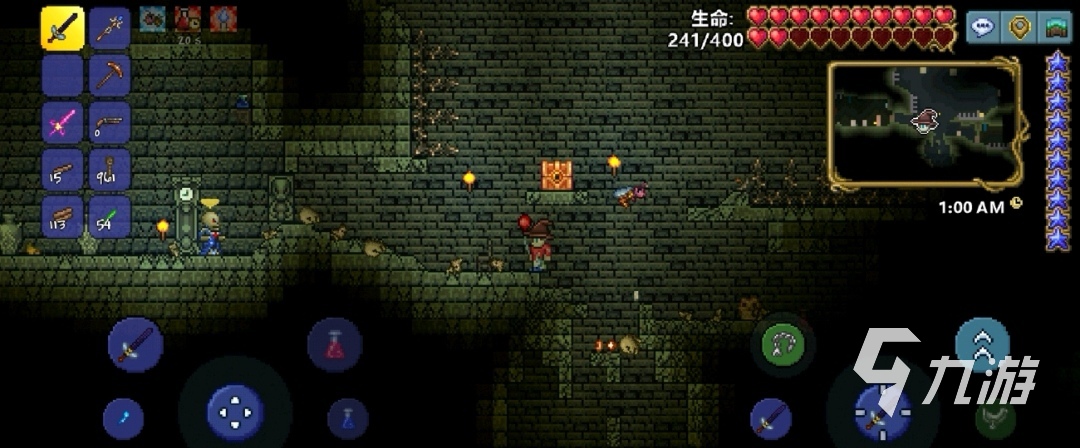Select the hotbar slot showing 15
This screenshot has width=1080, height=448.
tap(62, 169)
